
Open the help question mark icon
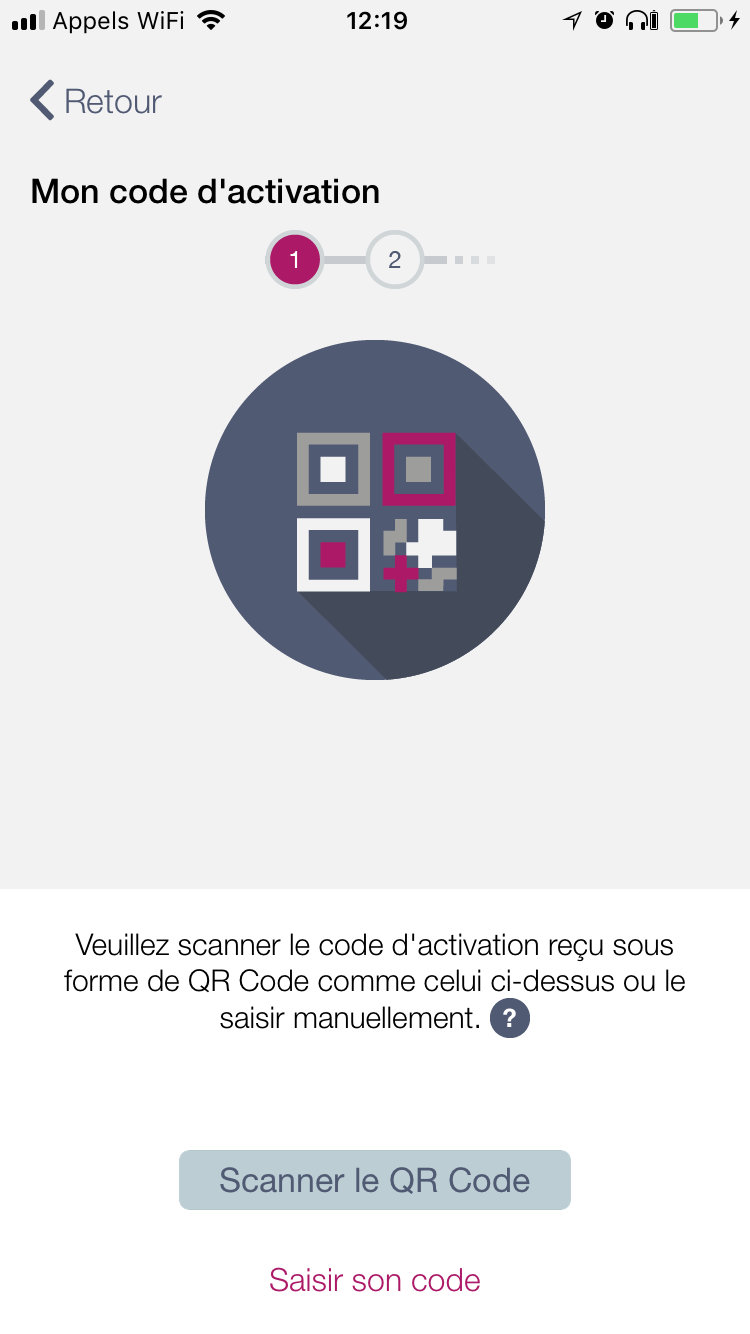coord(510,1019)
